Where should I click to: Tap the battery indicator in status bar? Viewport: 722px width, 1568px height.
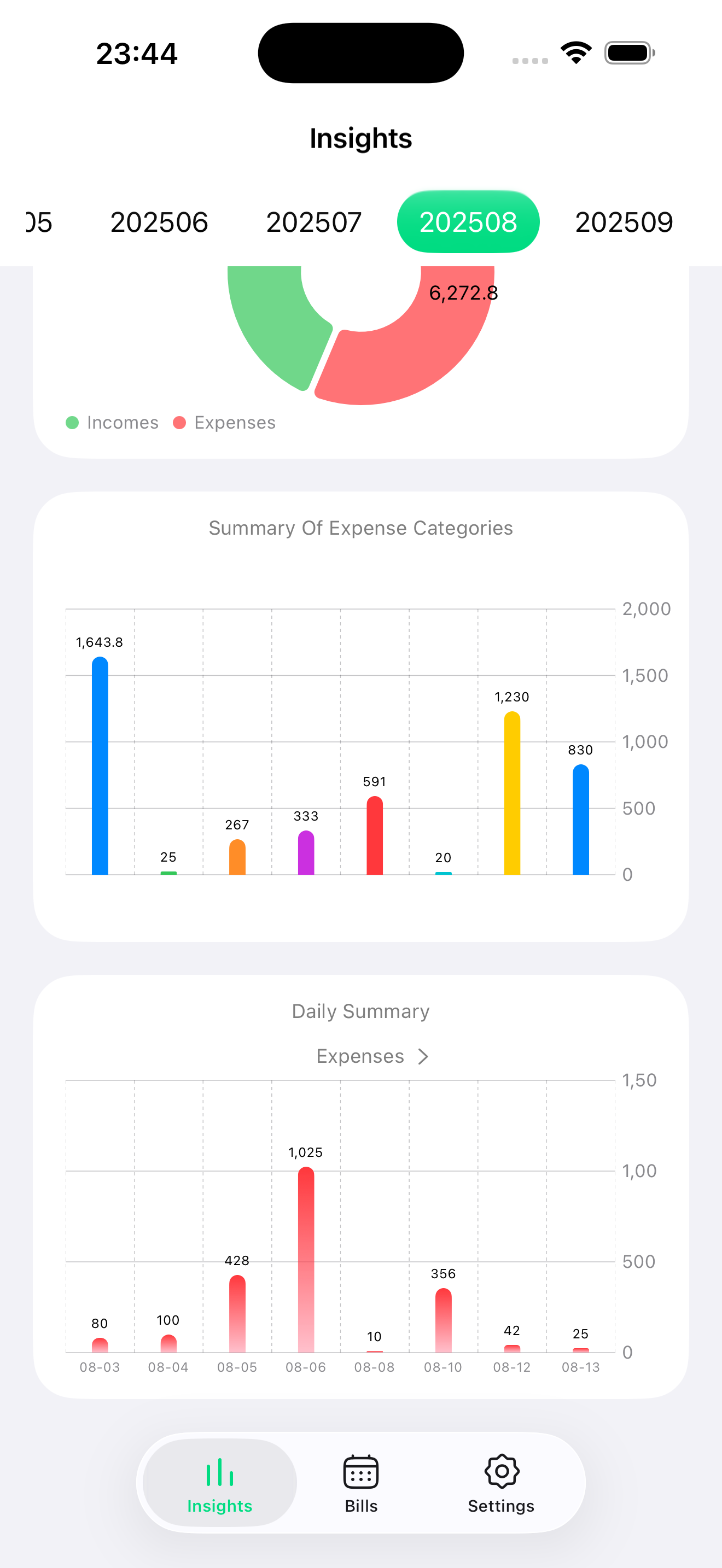tap(628, 52)
